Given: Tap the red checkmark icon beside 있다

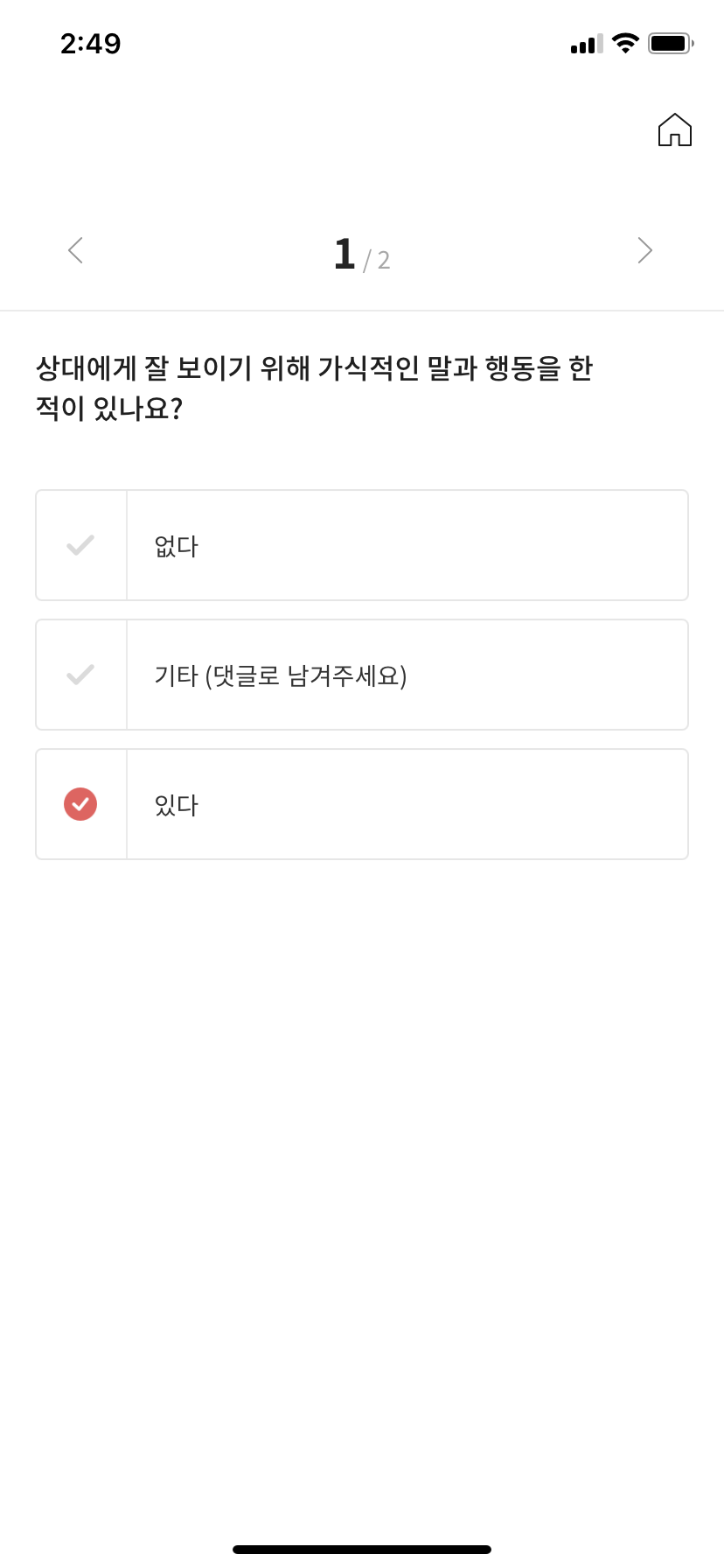Looking at the screenshot, I should click(80, 803).
